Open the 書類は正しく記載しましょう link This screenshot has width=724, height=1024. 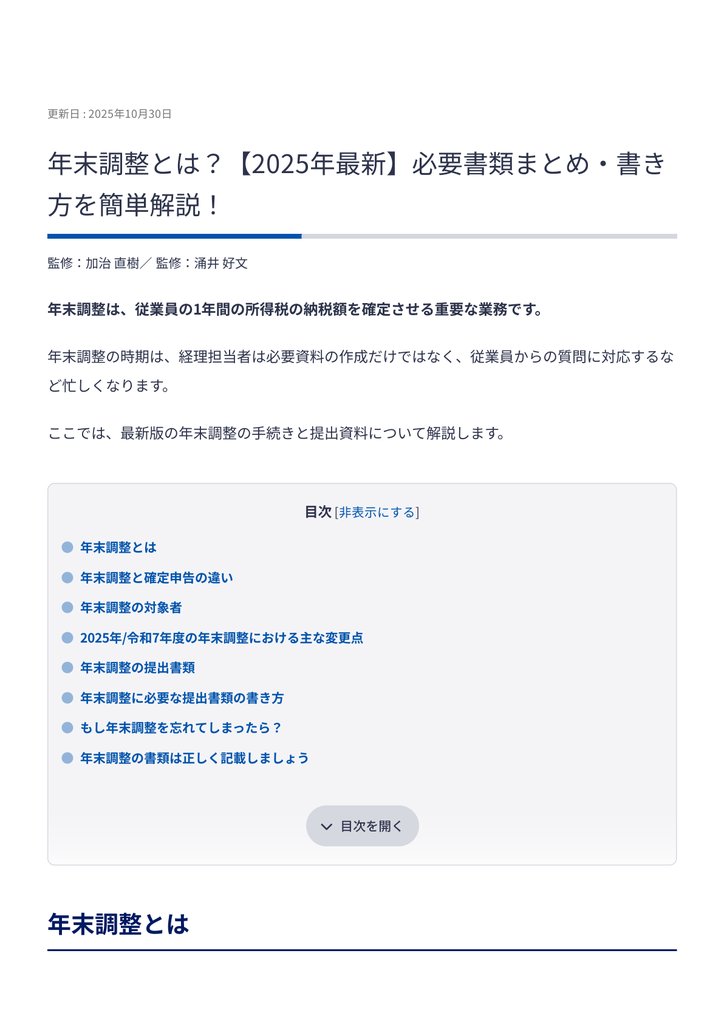(x=194, y=757)
